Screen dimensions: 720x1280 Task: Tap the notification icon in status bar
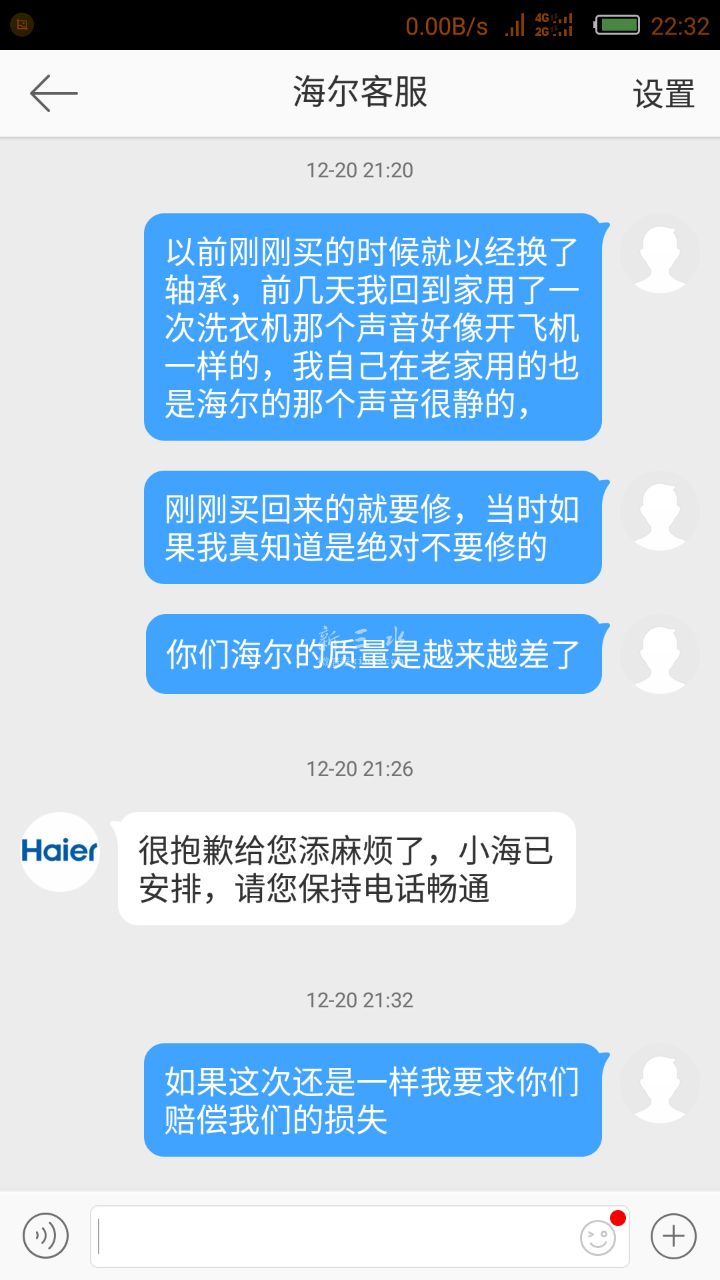click(22, 25)
